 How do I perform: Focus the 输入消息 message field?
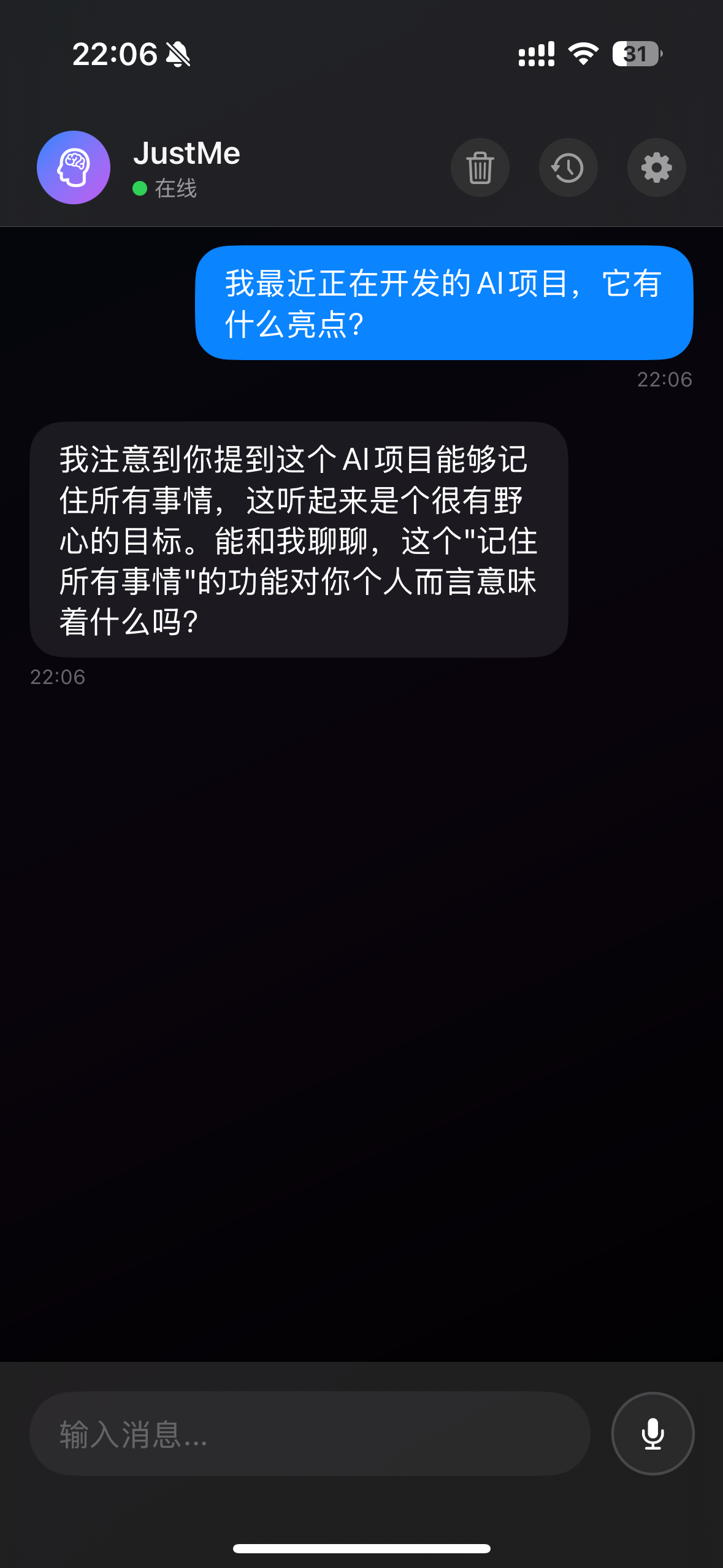pos(310,1434)
